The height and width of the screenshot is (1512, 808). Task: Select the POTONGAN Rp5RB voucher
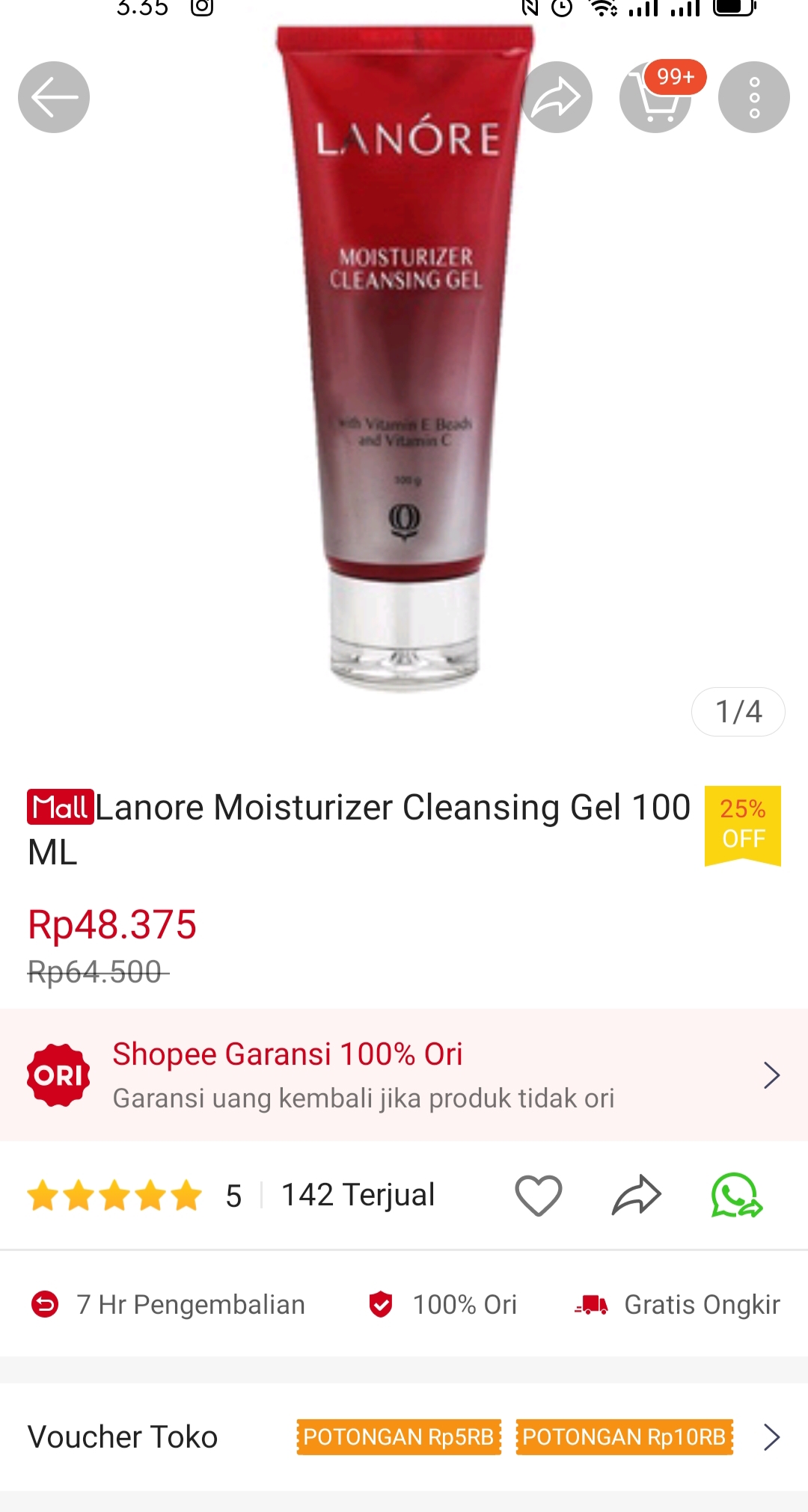point(399,1436)
